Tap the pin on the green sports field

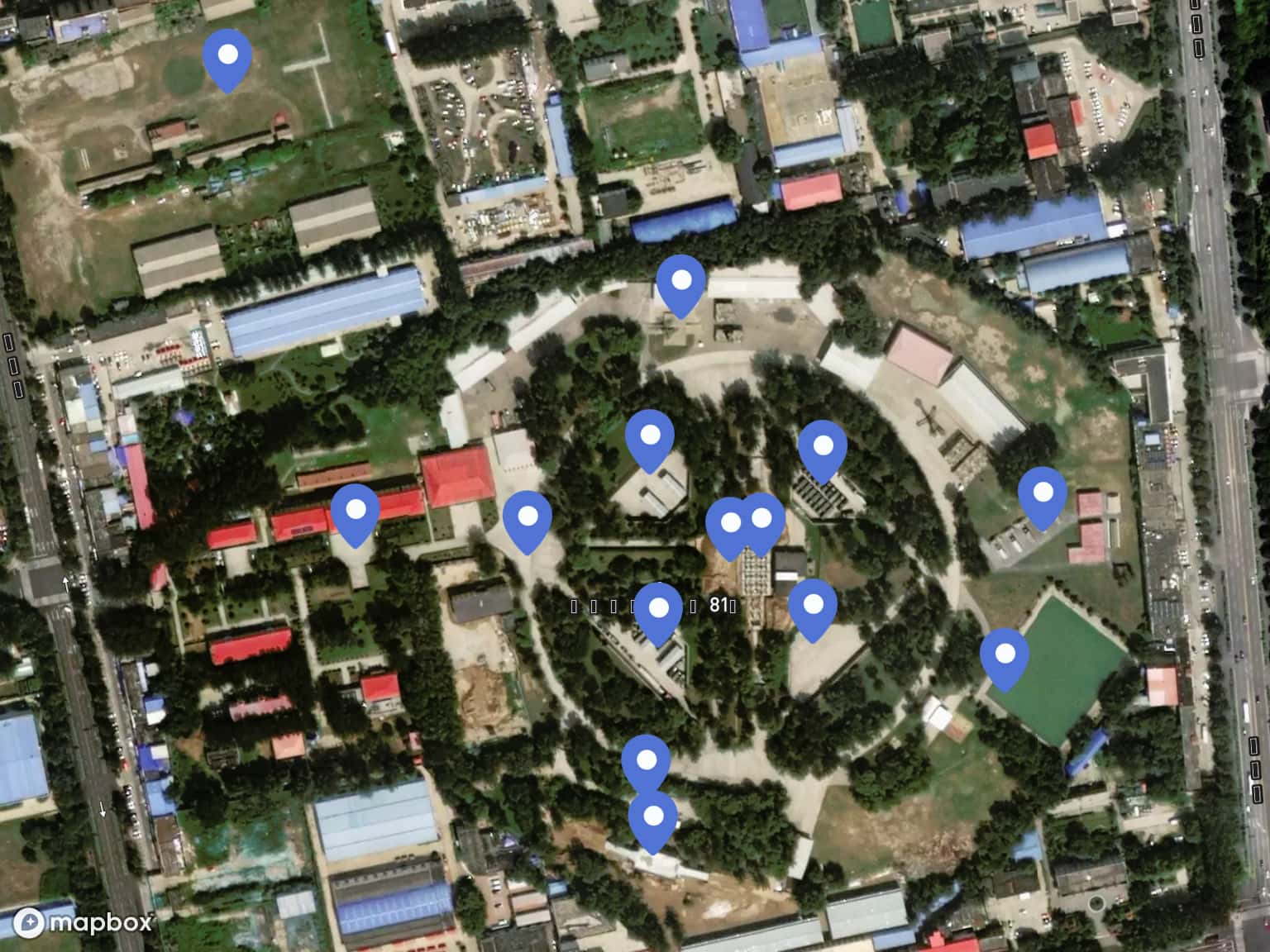[1005, 657]
